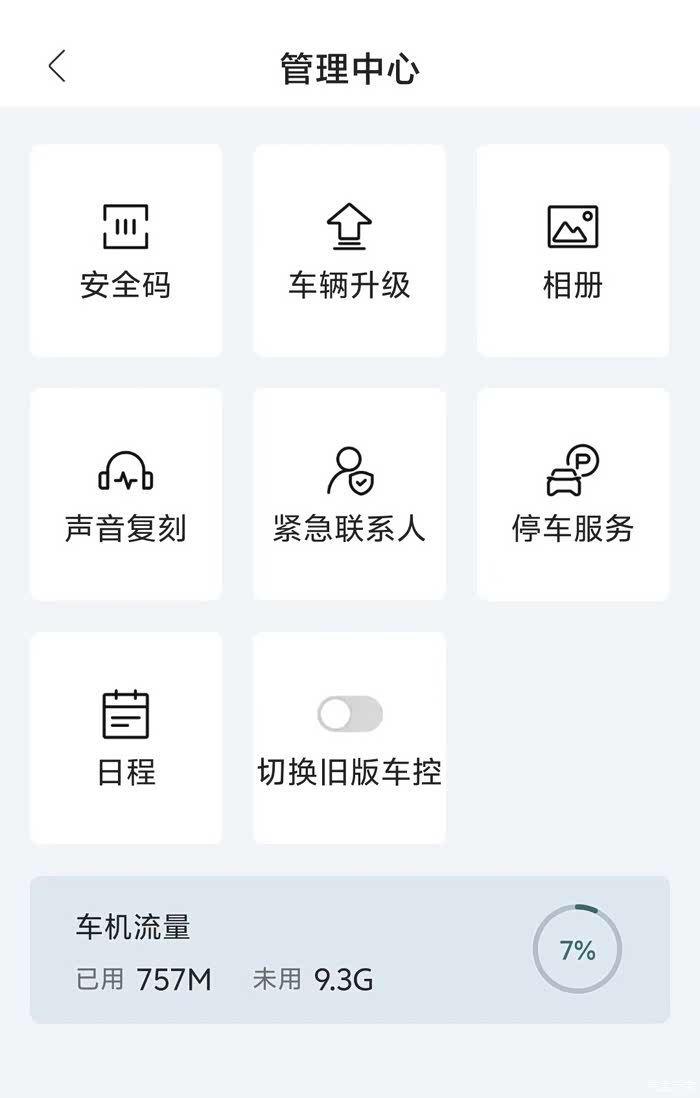
Task: Open the 安全码 card
Action: (x=126, y=250)
